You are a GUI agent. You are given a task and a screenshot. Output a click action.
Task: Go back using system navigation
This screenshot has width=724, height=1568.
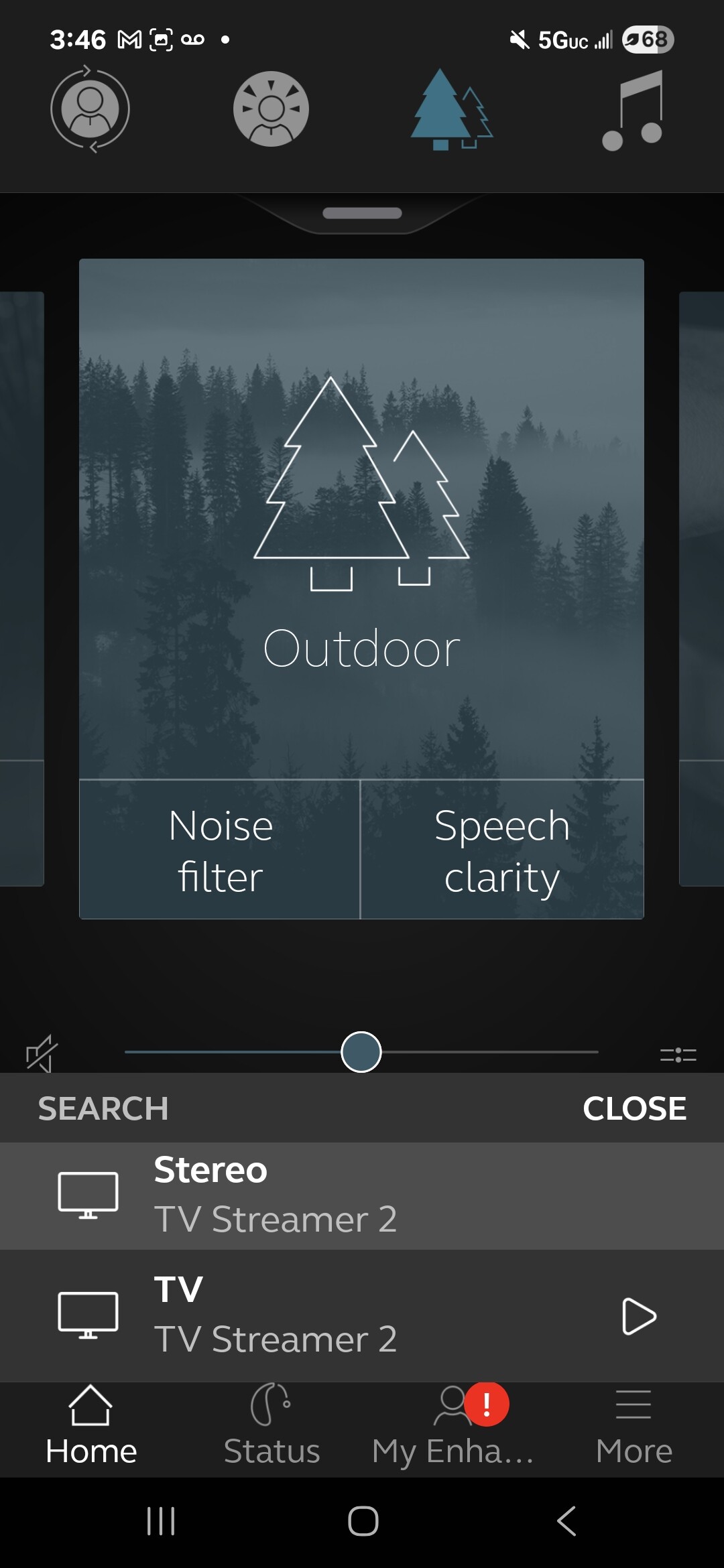click(x=566, y=1521)
